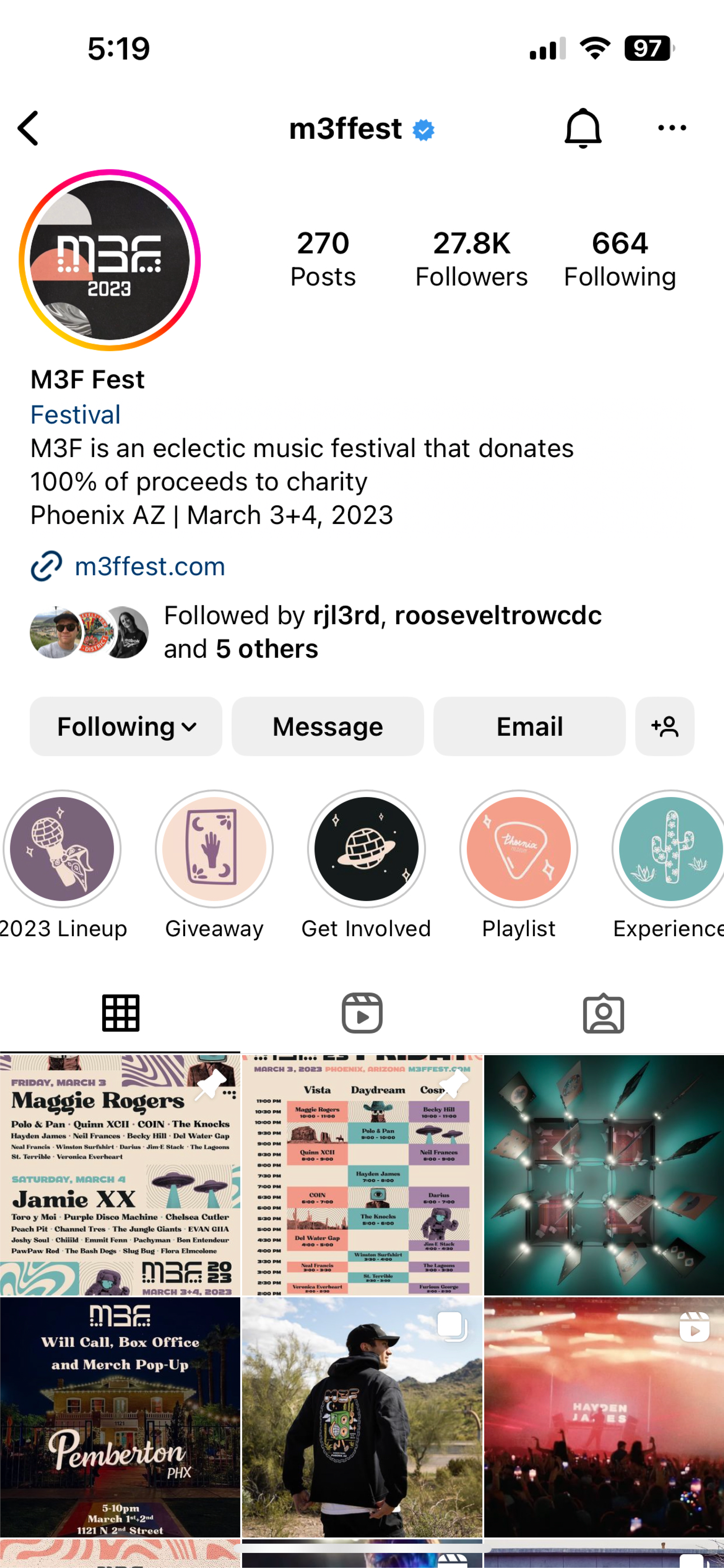The height and width of the screenshot is (1568, 724).
Task: Click the Message button
Action: (327, 726)
